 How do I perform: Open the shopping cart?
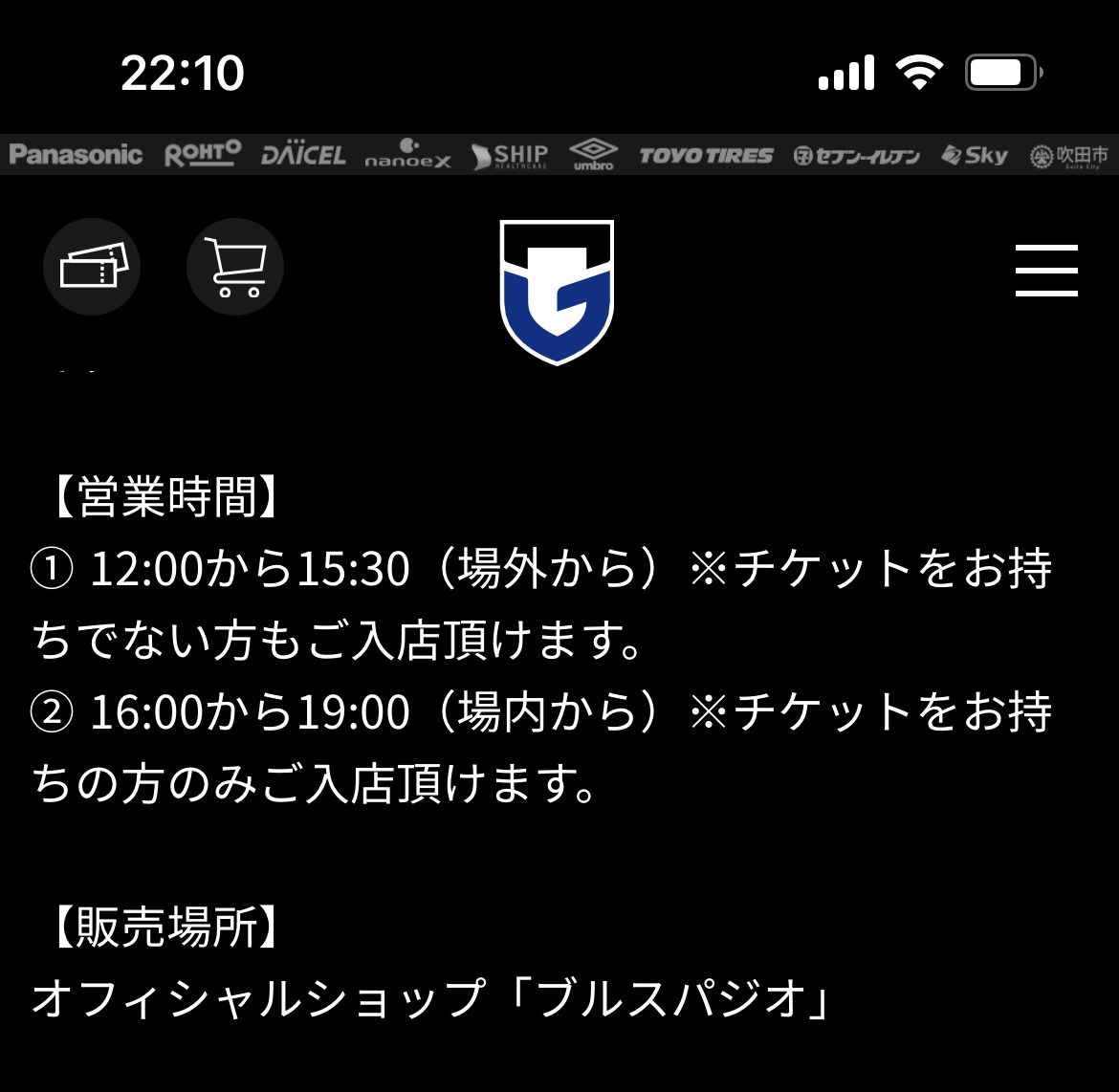[235, 267]
